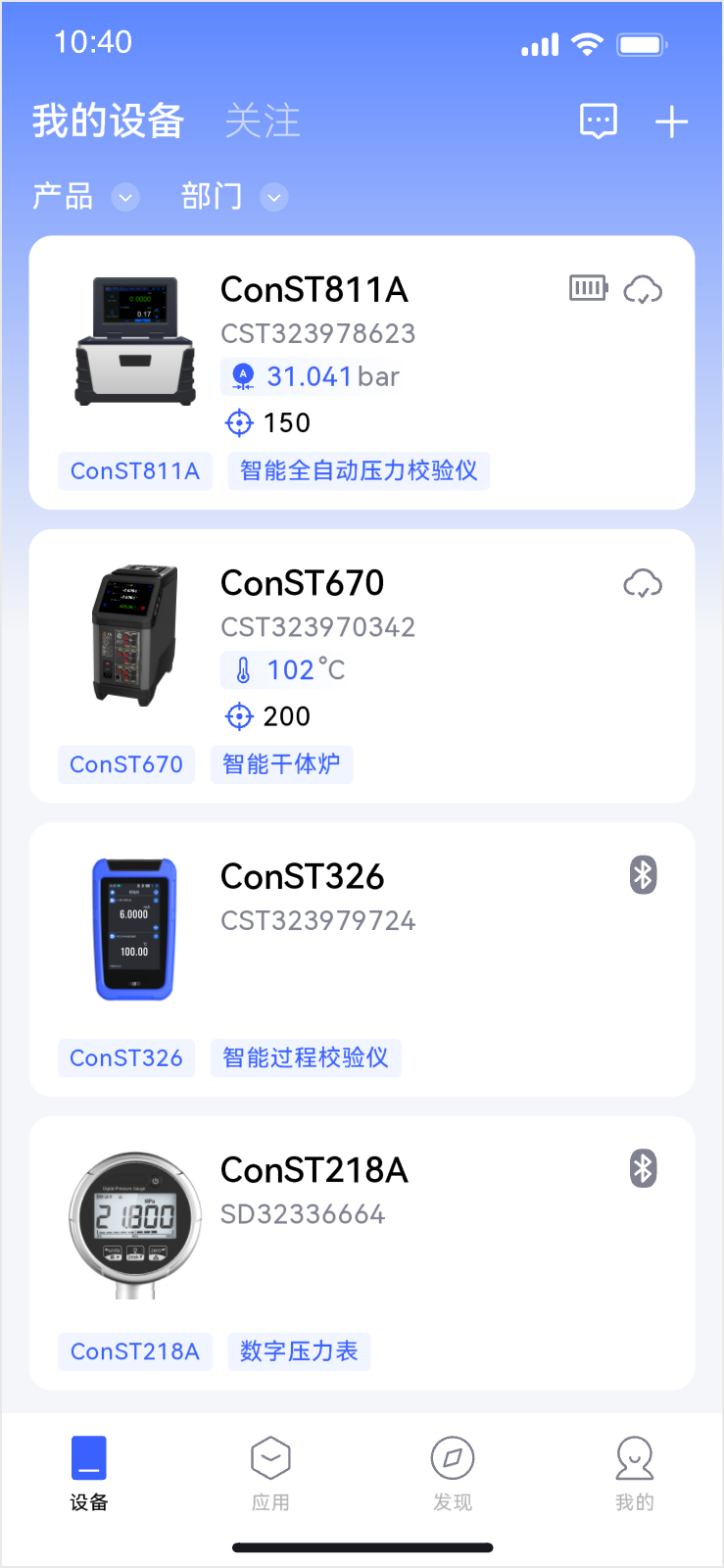Switch to the 关注 tab
The image size is (724, 1568).
pyautogui.click(x=263, y=122)
